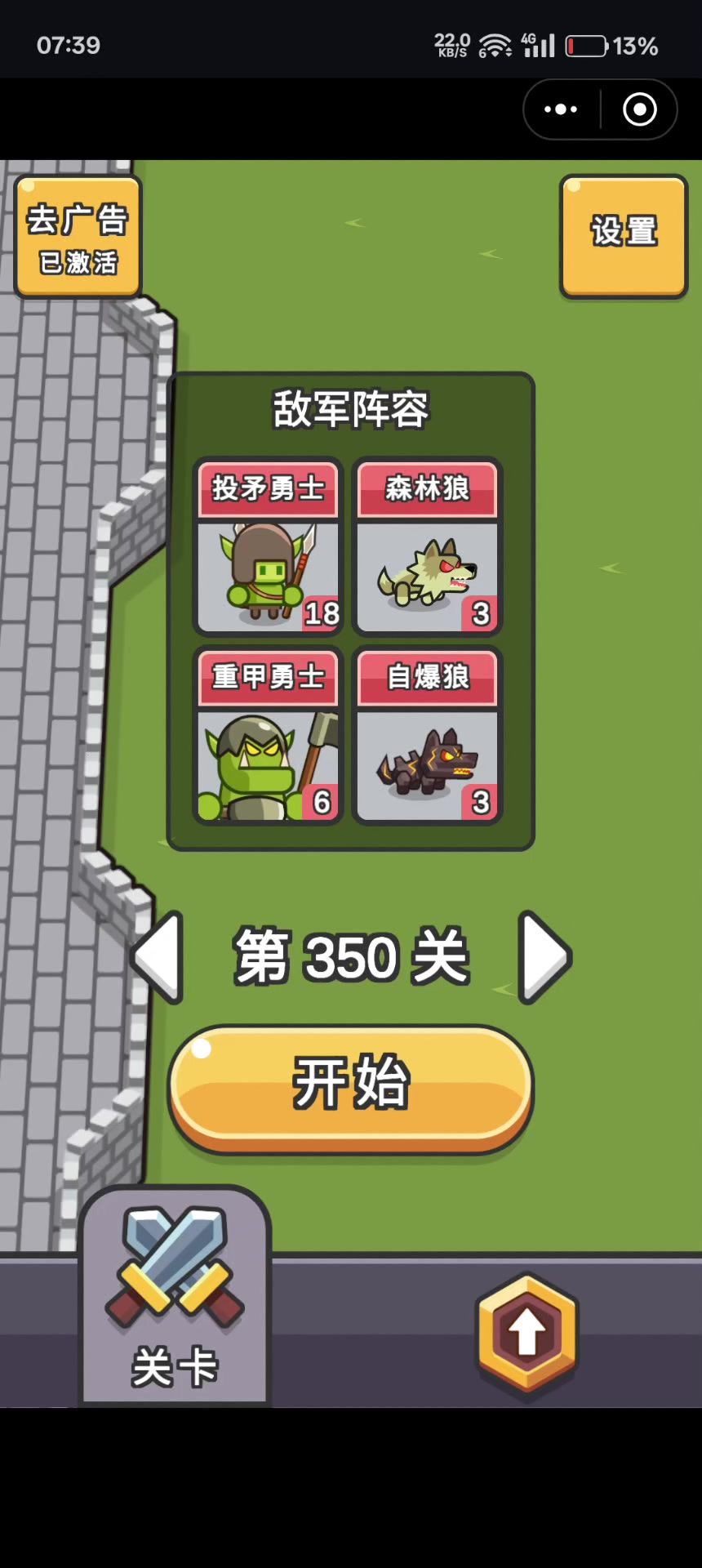View the 投矛勇士 enemy card
This screenshot has width=702, height=1568.
[x=268, y=547]
